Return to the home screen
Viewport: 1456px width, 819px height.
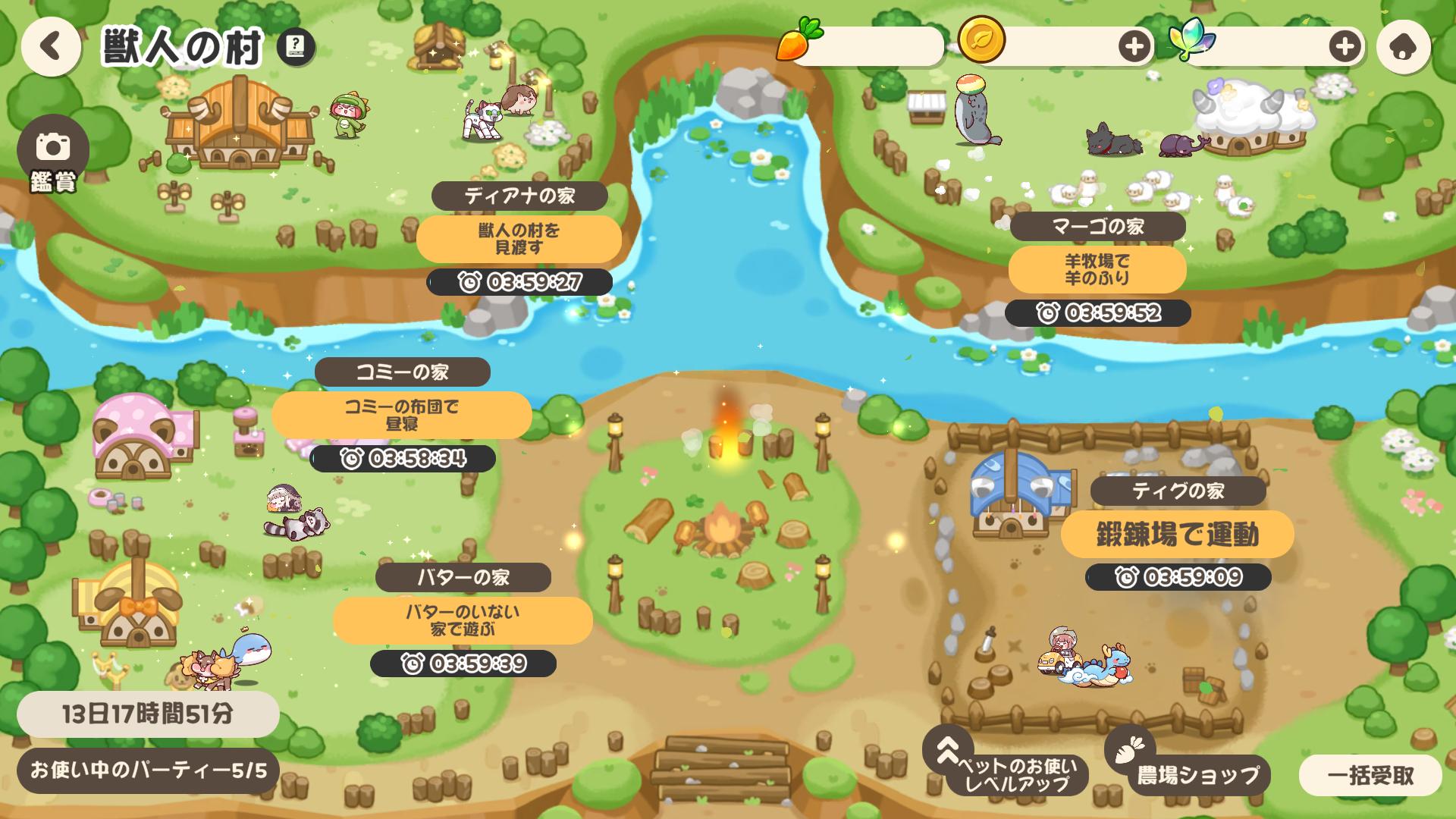click(1403, 47)
